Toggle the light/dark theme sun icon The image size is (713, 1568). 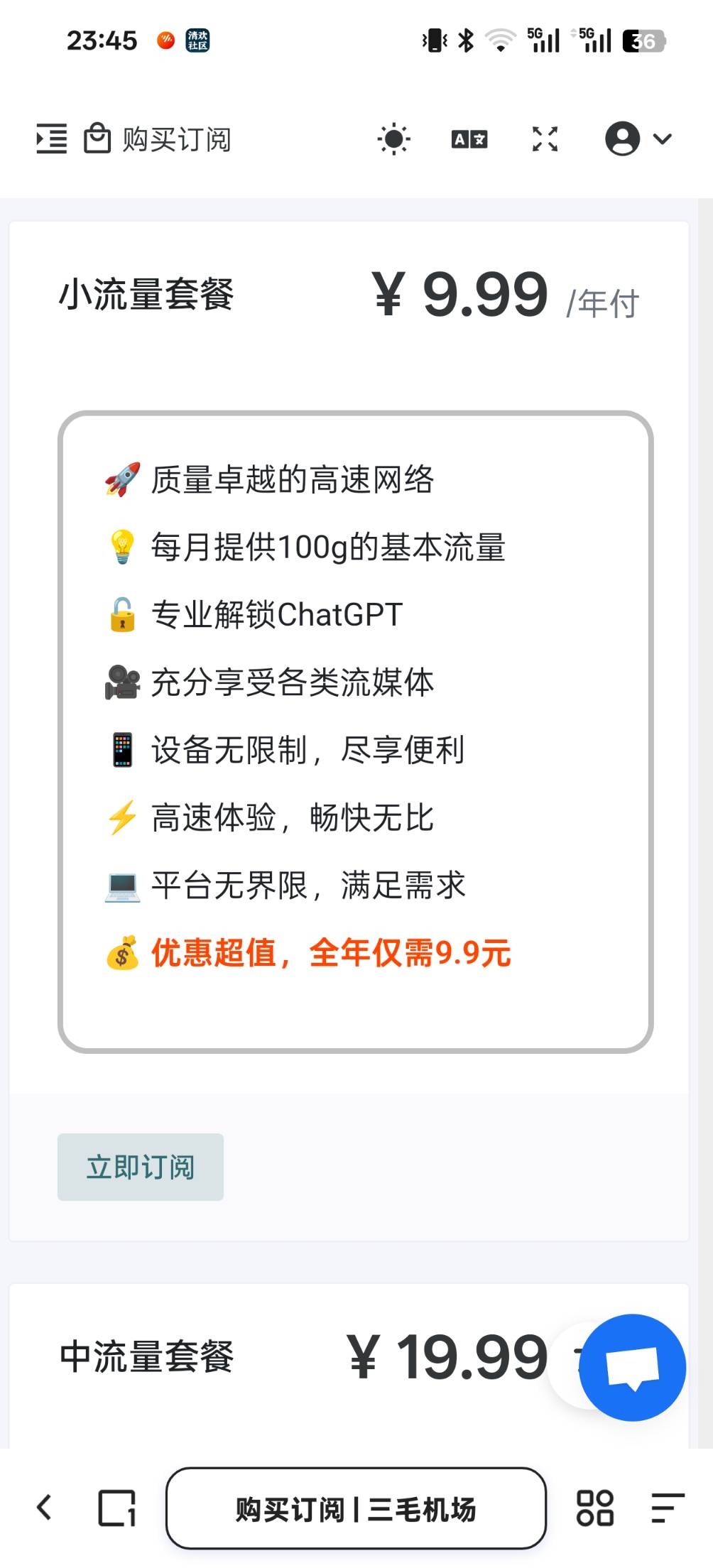394,138
